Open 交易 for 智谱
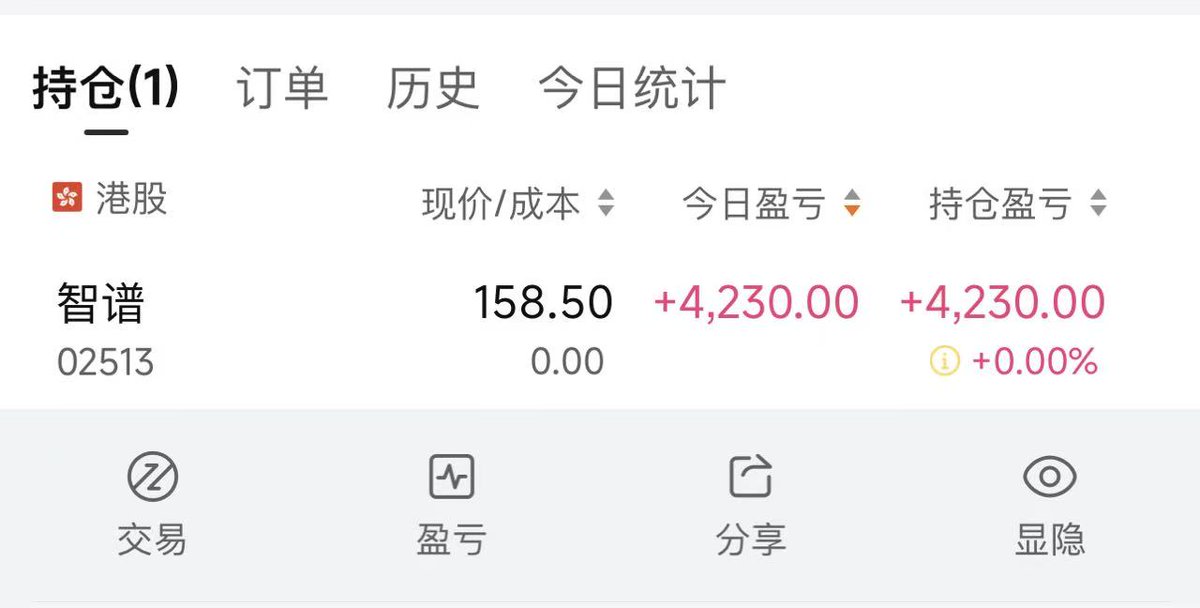 (x=152, y=505)
